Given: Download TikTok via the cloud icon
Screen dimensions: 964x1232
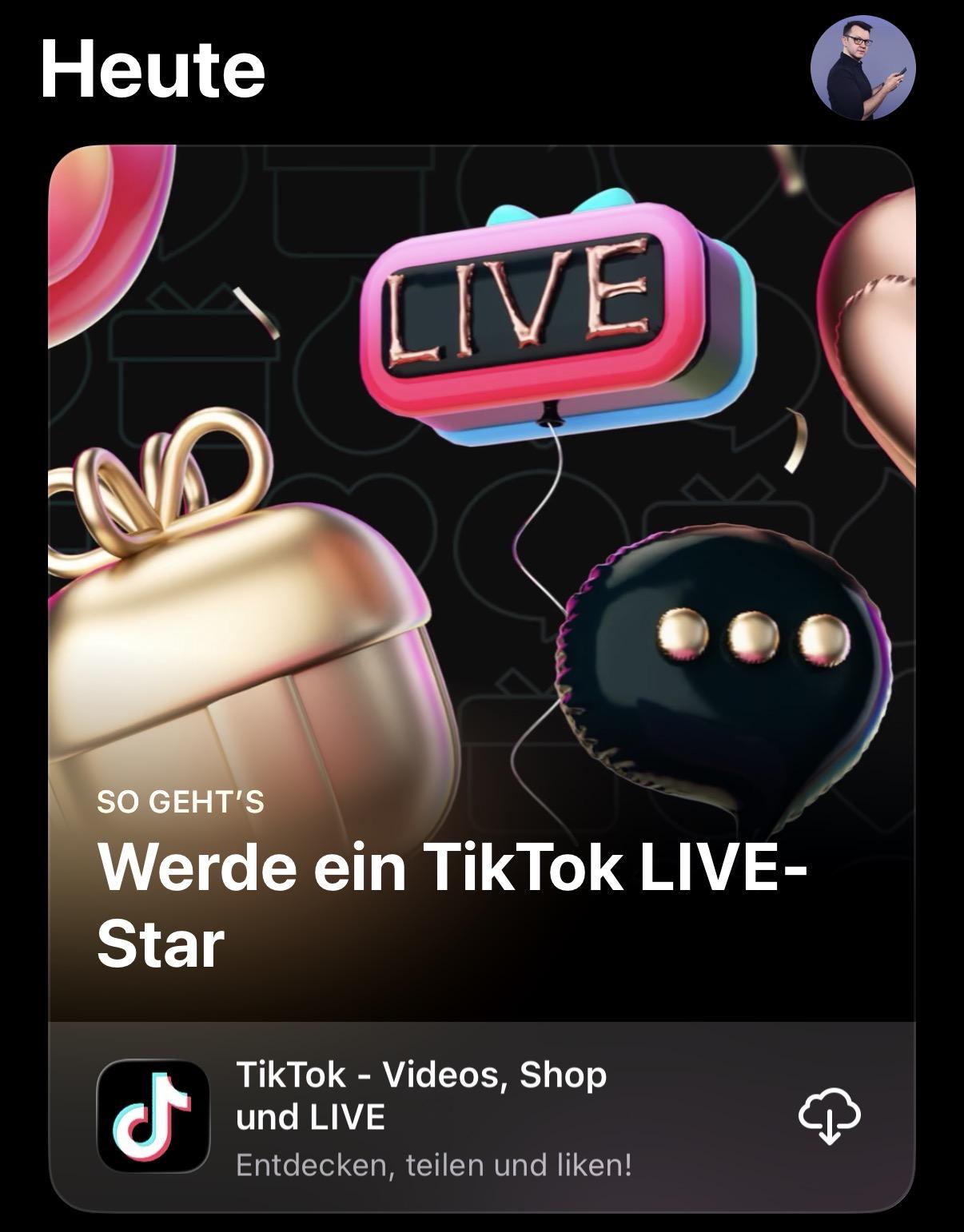Looking at the screenshot, I should click(x=830, y=1115).
